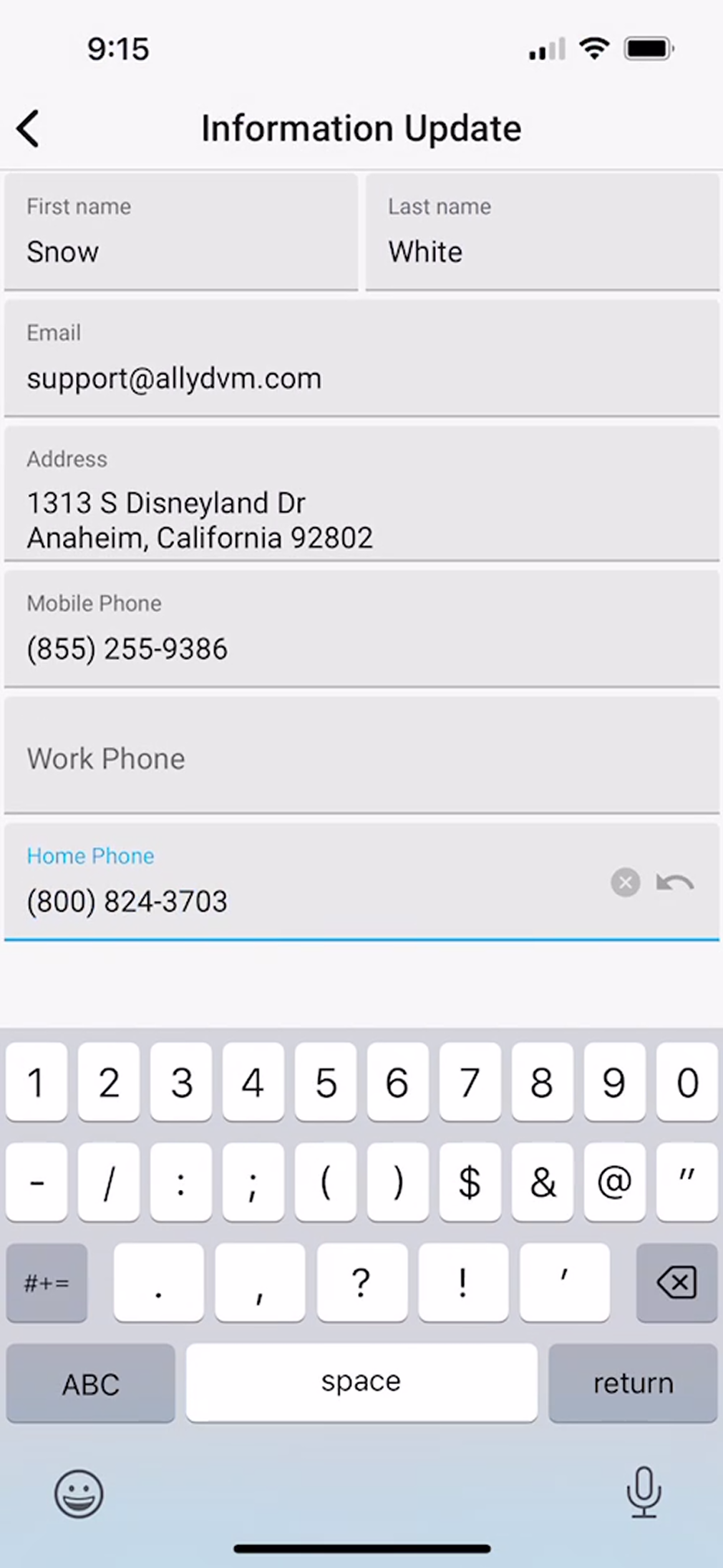Tap the return key
Image resolution: width=723 pixels, height=1568 pixels.
tap(632, 1383)
